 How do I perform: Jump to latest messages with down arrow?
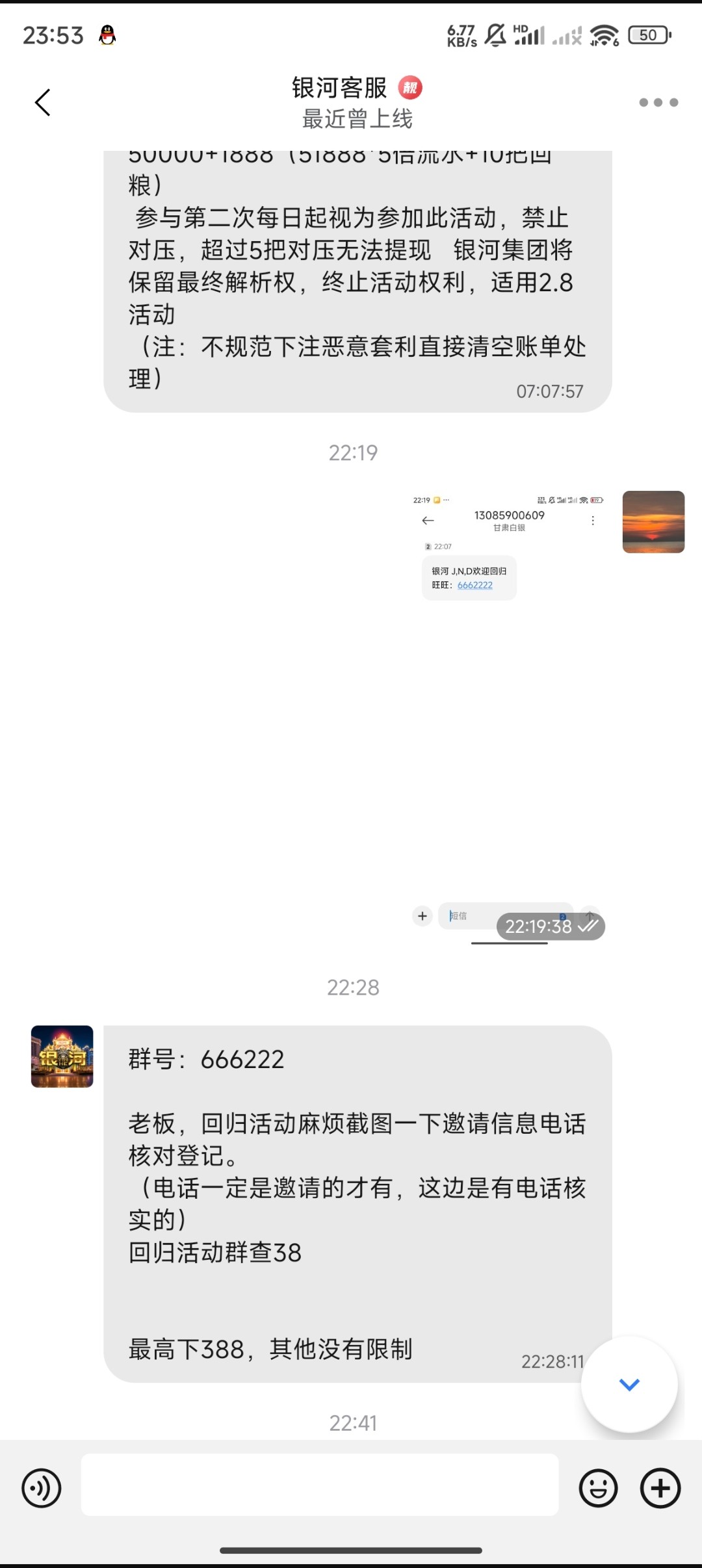(629, 1384)
